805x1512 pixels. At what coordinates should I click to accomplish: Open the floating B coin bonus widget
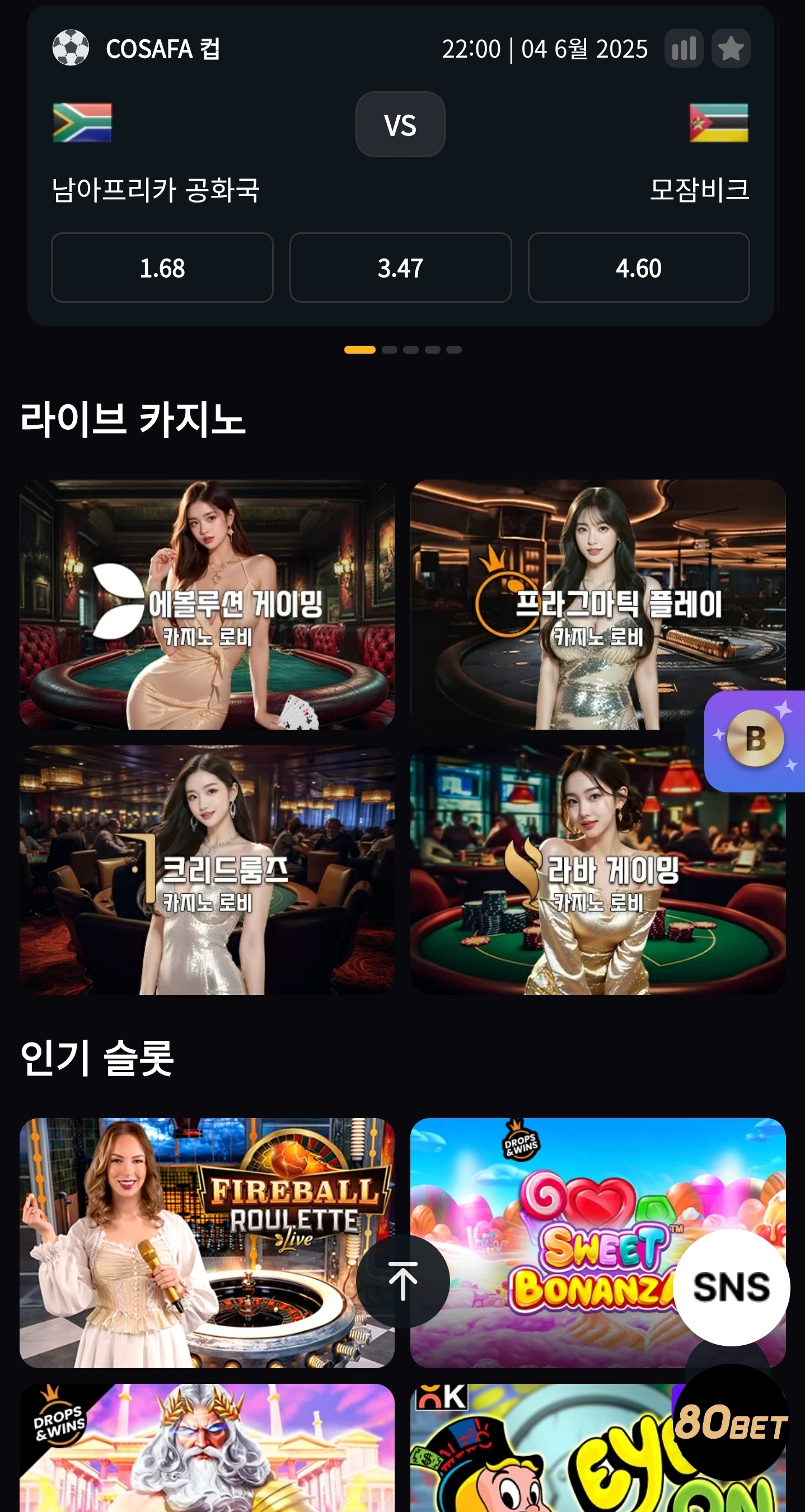click(755, 741)
